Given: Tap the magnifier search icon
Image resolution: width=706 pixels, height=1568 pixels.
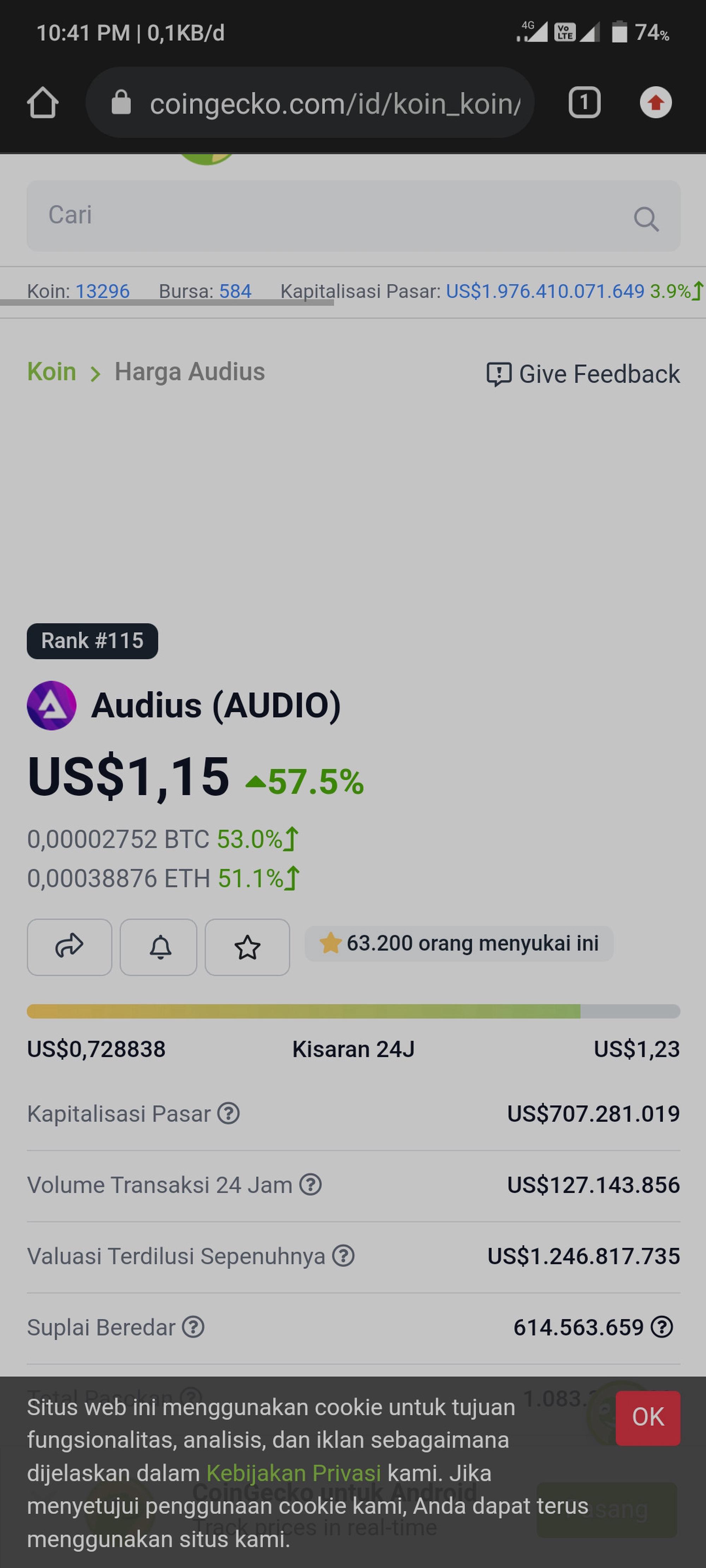Looking at the screenshot, I should (646, 218).
